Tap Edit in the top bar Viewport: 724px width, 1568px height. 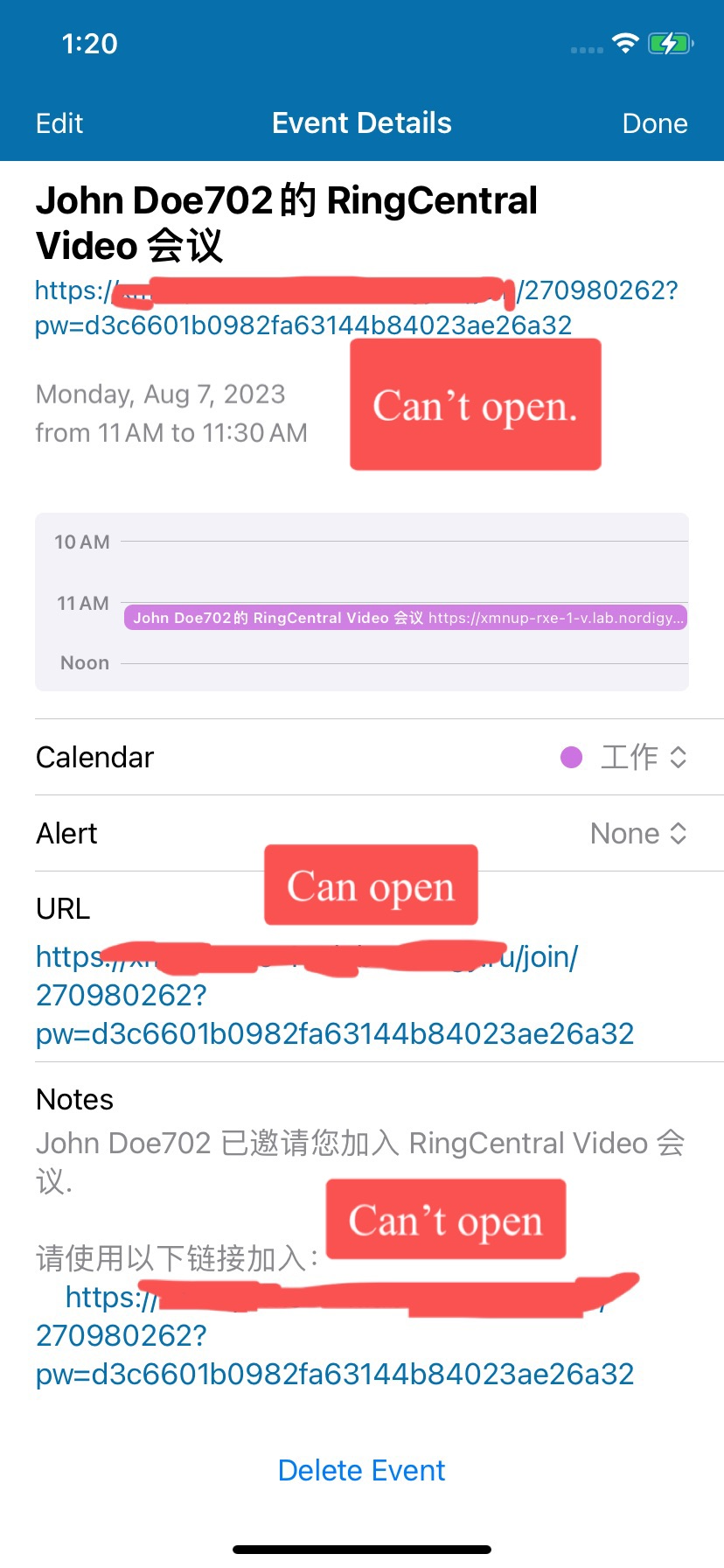(59, 123)
